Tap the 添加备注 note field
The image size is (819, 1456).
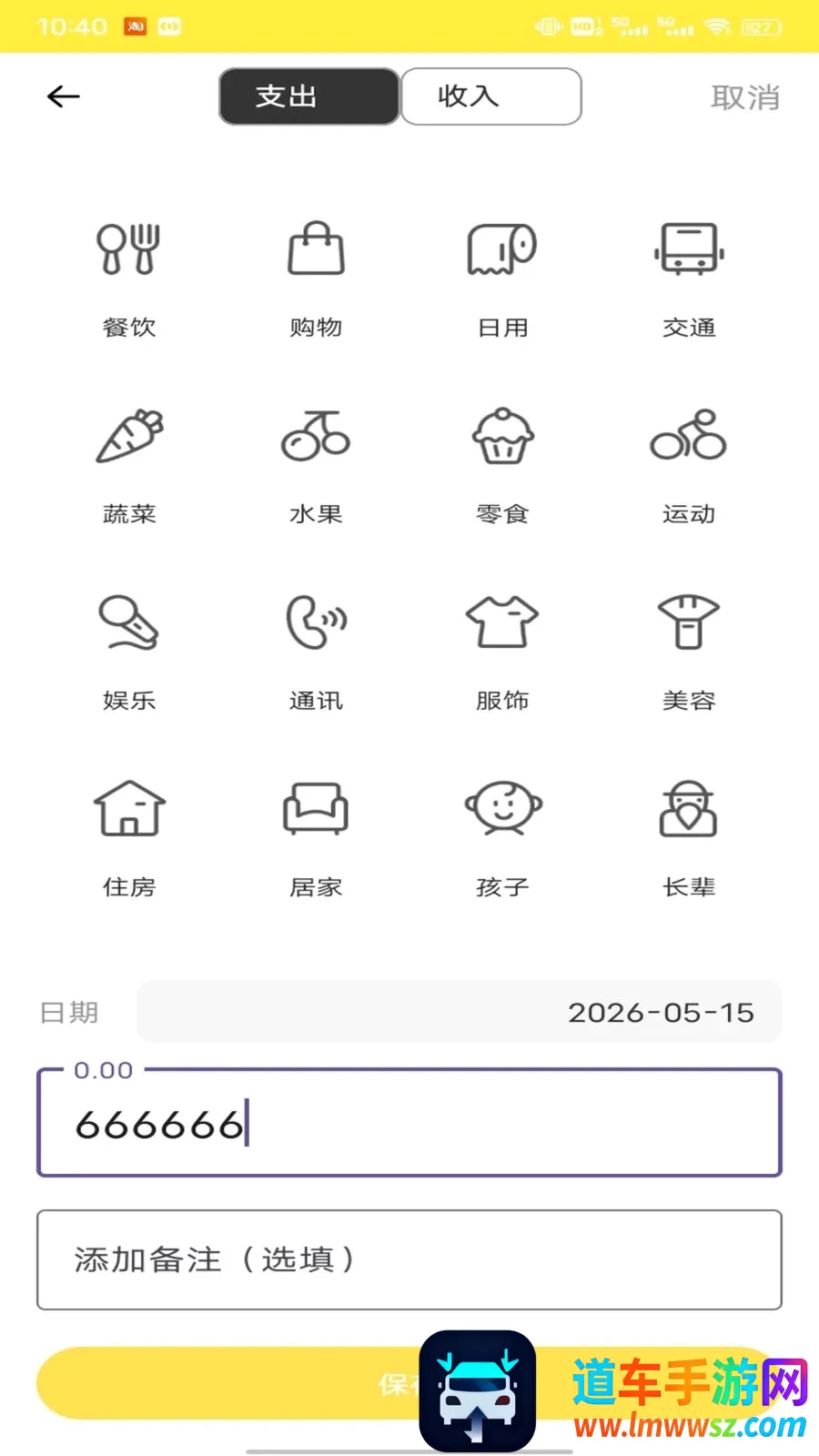click(409, 1259)
